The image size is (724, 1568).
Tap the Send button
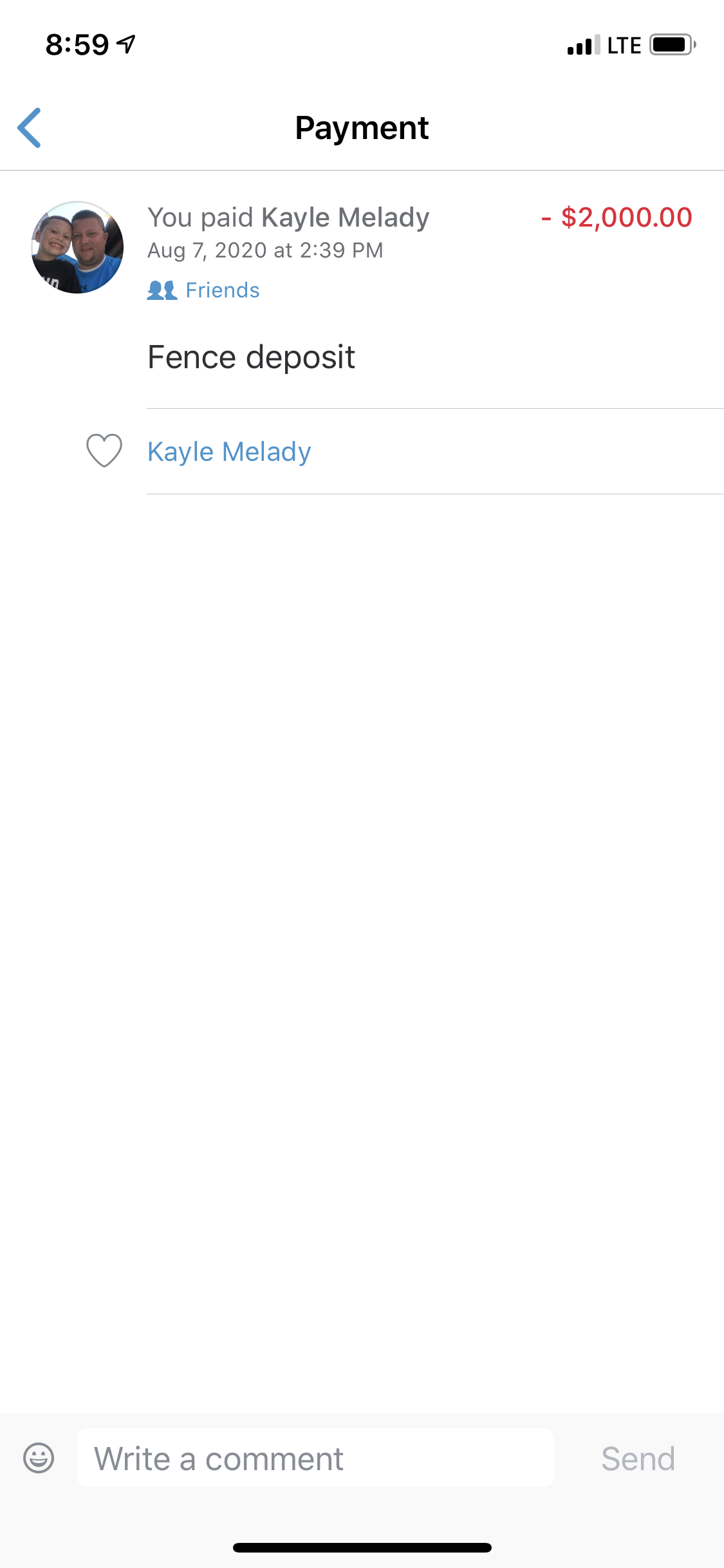pyautogui.click(x=638, y=1459)
